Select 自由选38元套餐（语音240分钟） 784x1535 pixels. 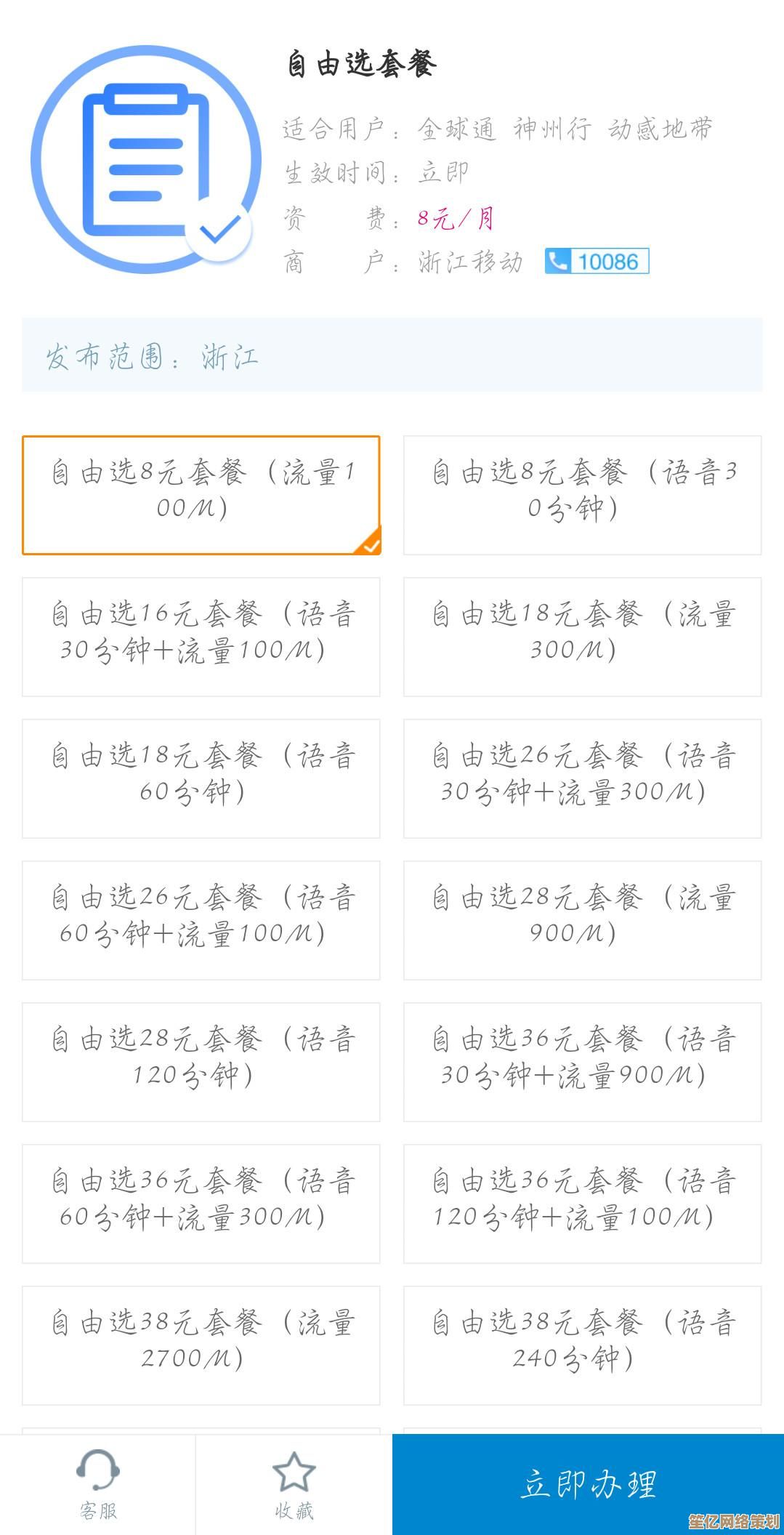coord(582,1345)
